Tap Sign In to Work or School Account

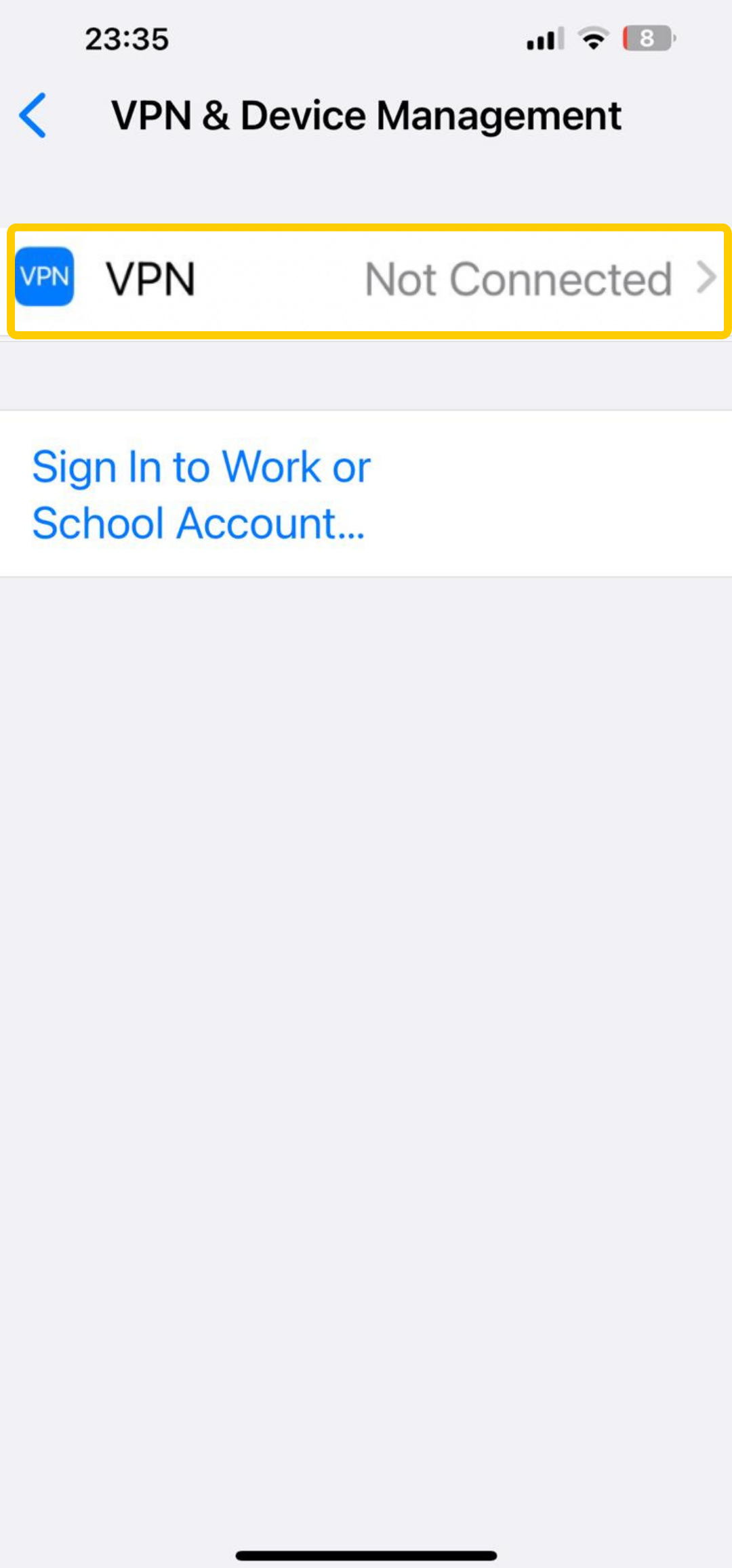point(201,494)
